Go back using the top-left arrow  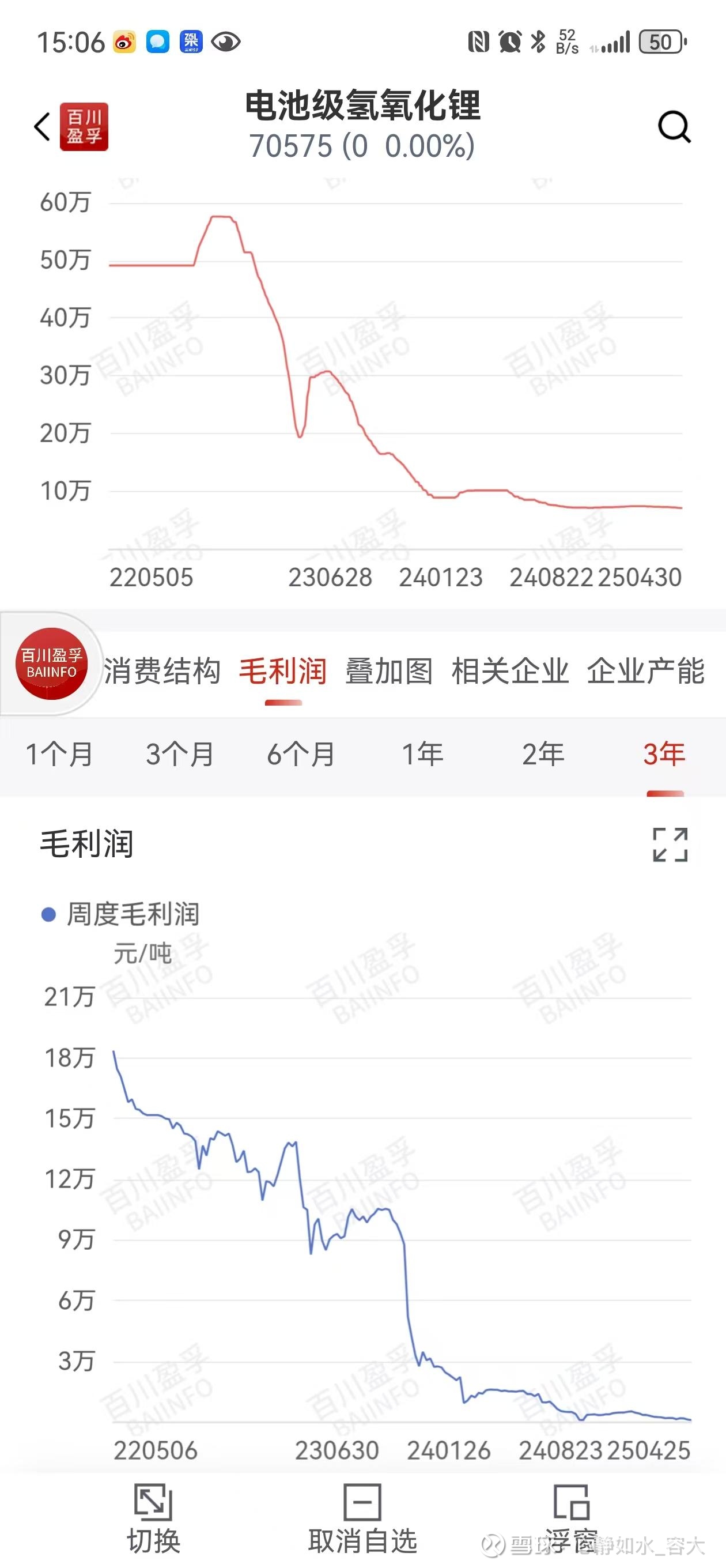(42, 127)
